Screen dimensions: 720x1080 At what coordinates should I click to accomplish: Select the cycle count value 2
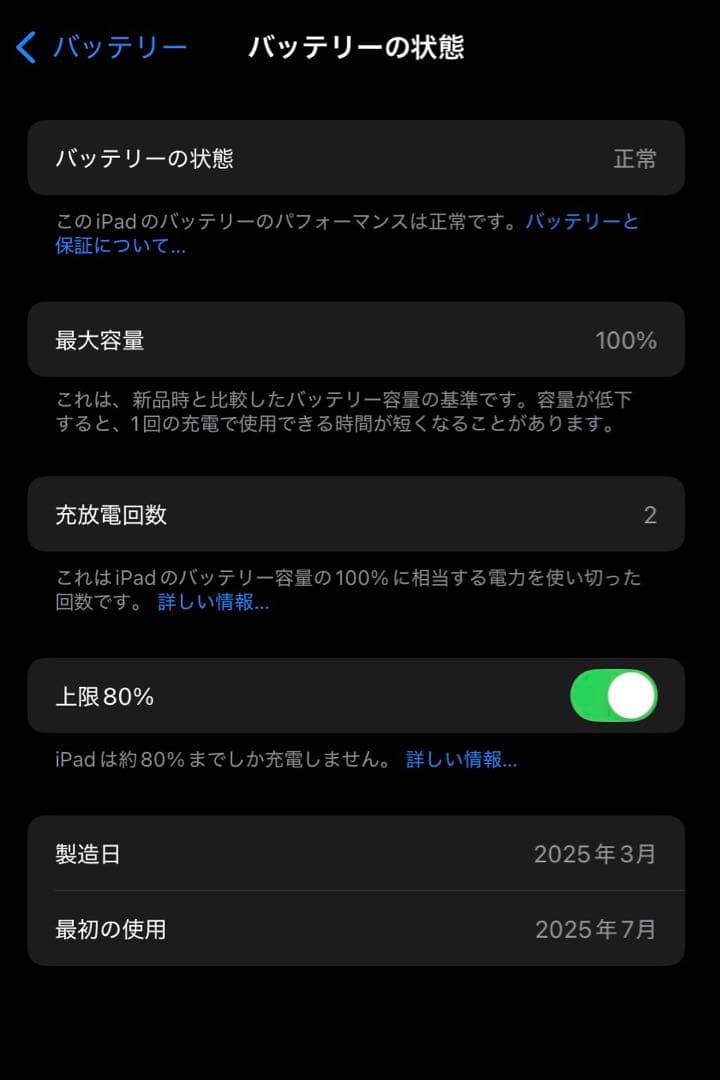tap(650, 514)
